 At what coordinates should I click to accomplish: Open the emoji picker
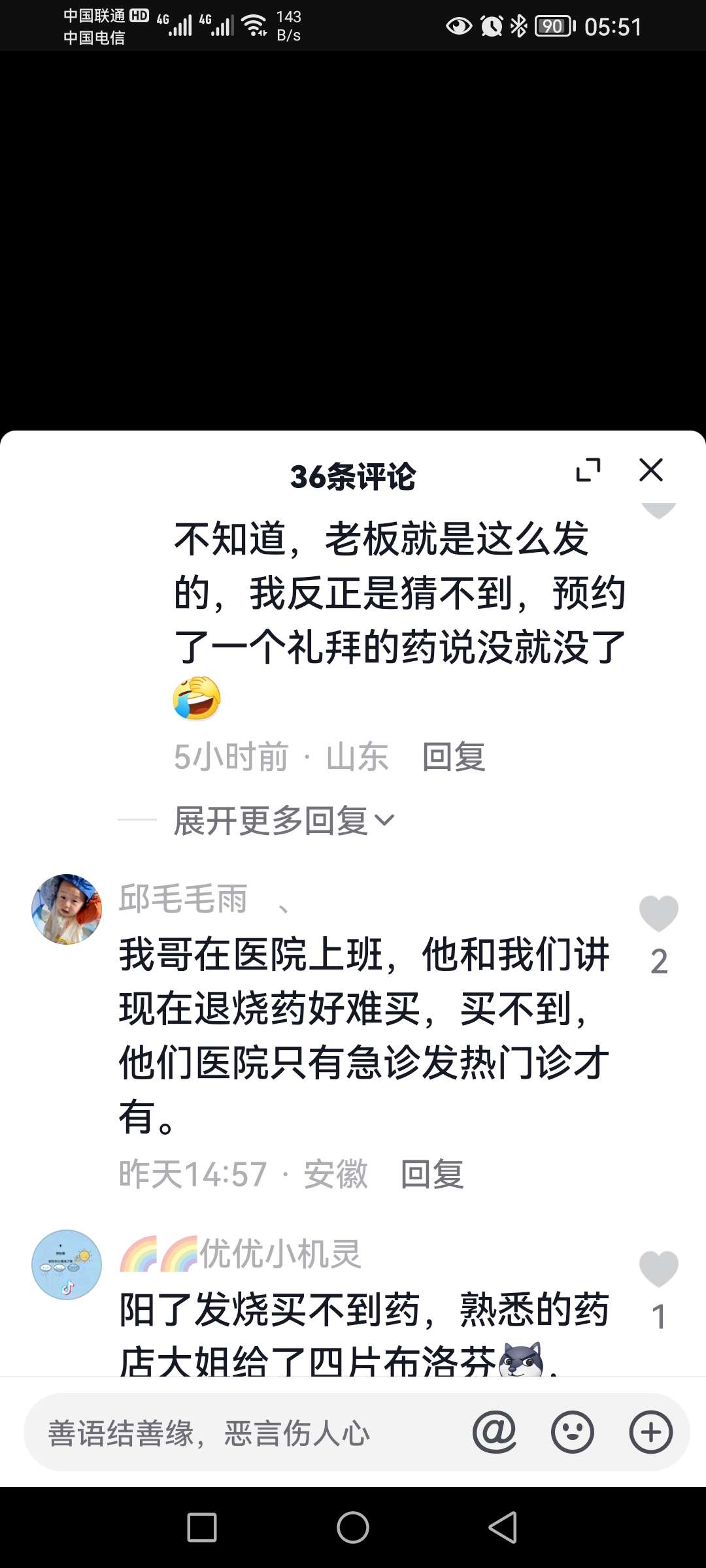pyautogui.click(x=572, y=1432)
